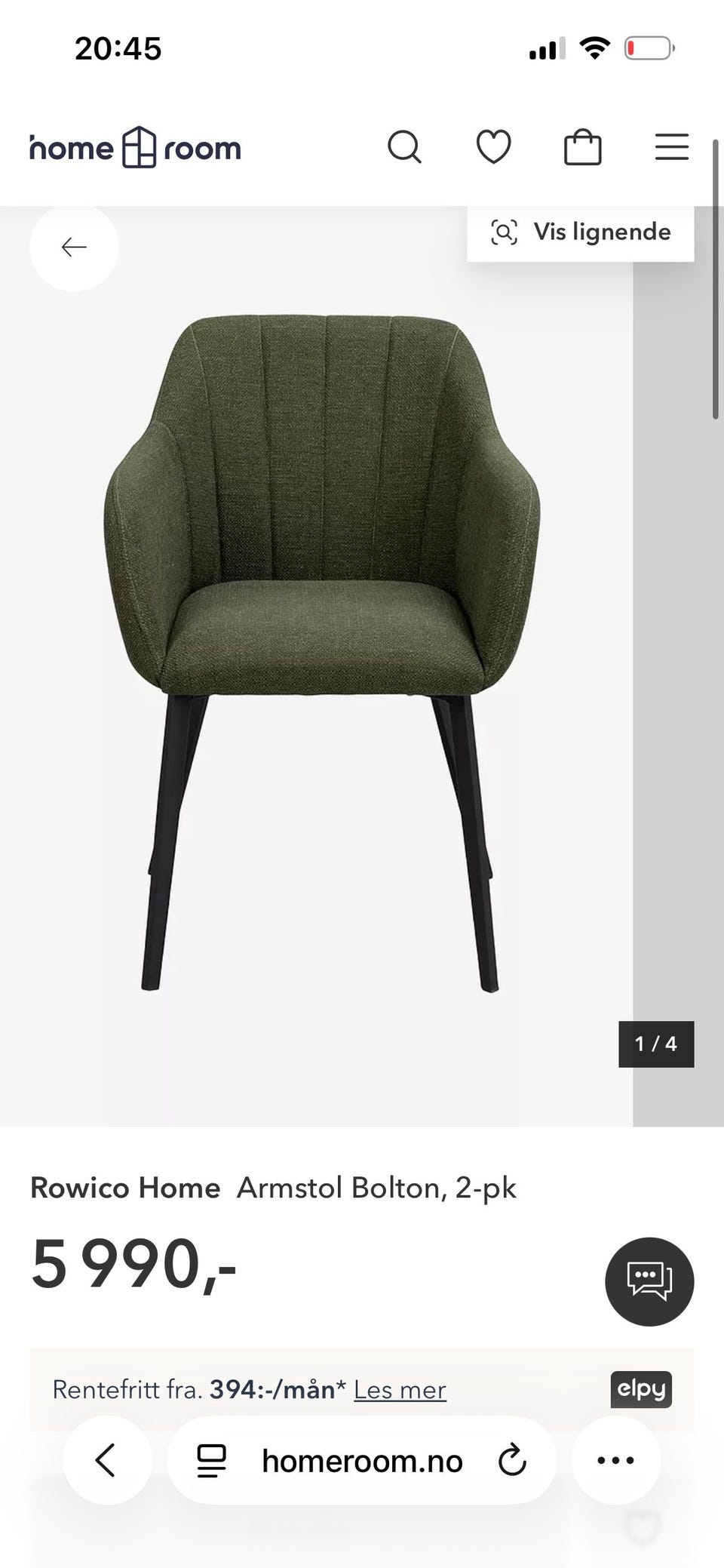The width and height of the screenshot is (724, 1568).
Task: Open the page settings icon in address bar
Action: (x=211, y=1460)
